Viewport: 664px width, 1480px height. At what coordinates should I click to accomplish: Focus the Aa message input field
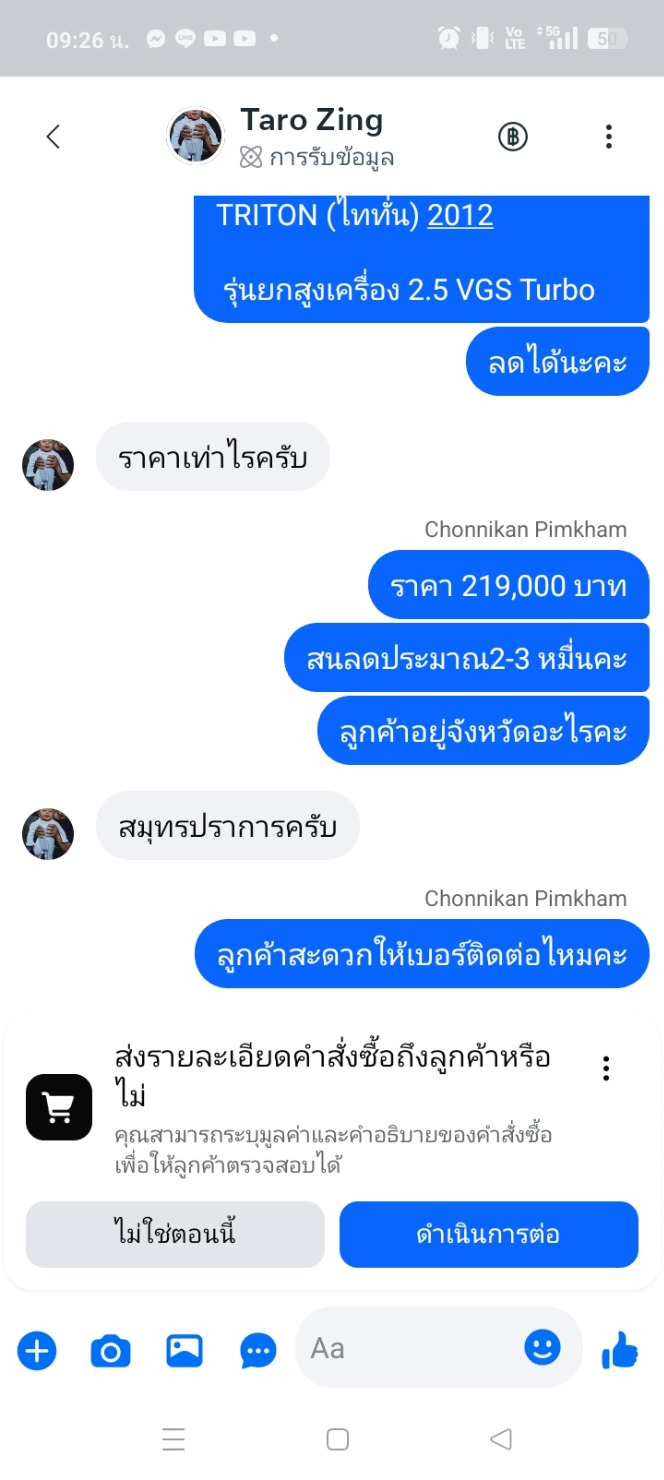[x=410, y=1348]
